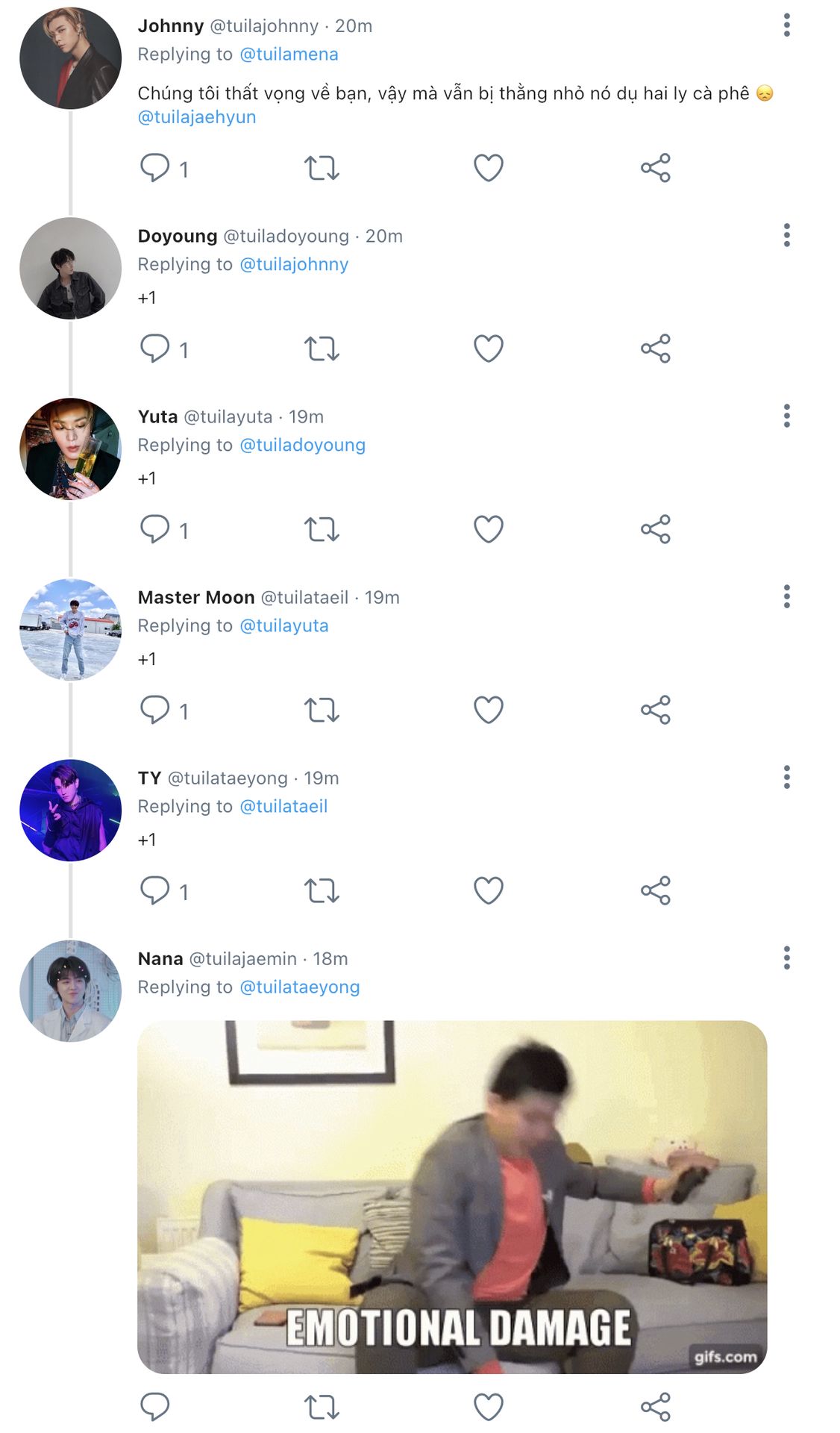Reply to TY's tweet

(x=155, y=890)
